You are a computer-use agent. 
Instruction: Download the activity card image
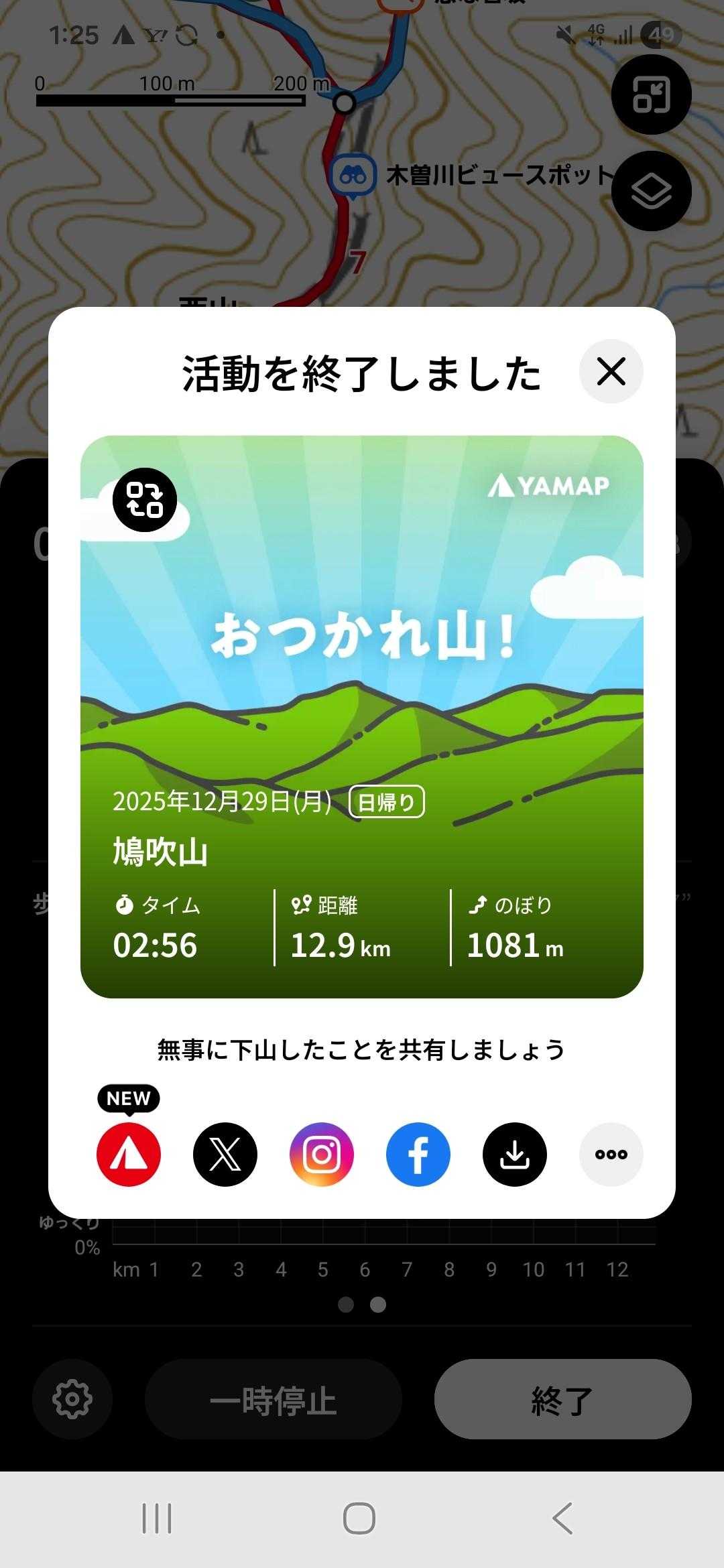coord(515,1154)
